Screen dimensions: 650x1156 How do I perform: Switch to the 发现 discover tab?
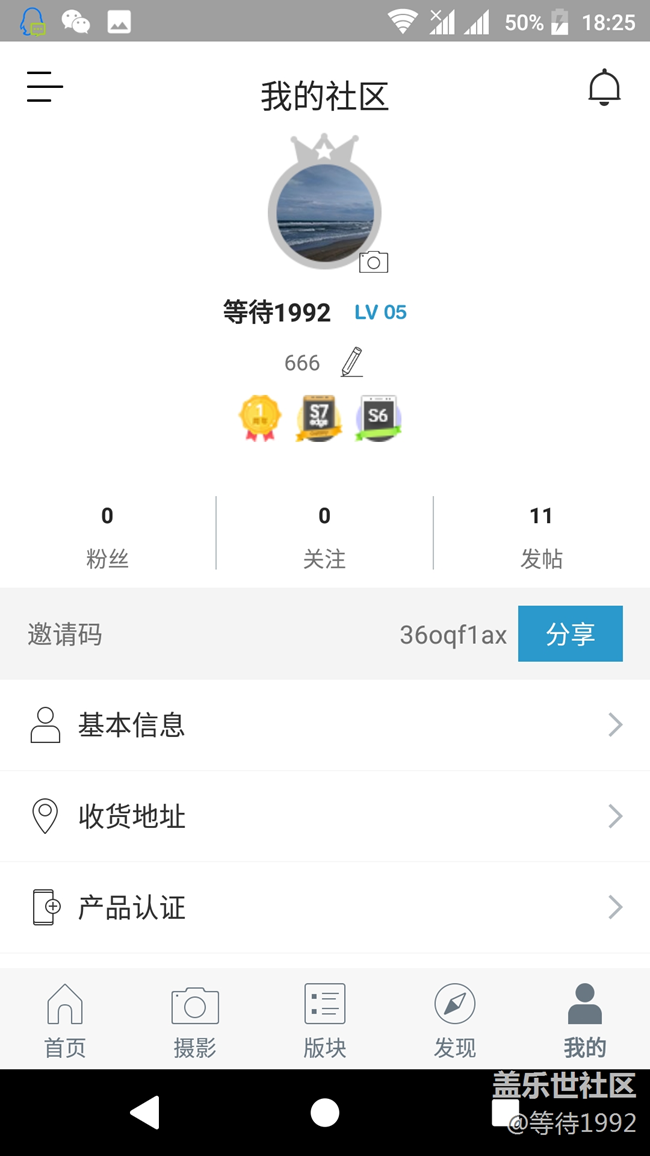click(455, 1019)
